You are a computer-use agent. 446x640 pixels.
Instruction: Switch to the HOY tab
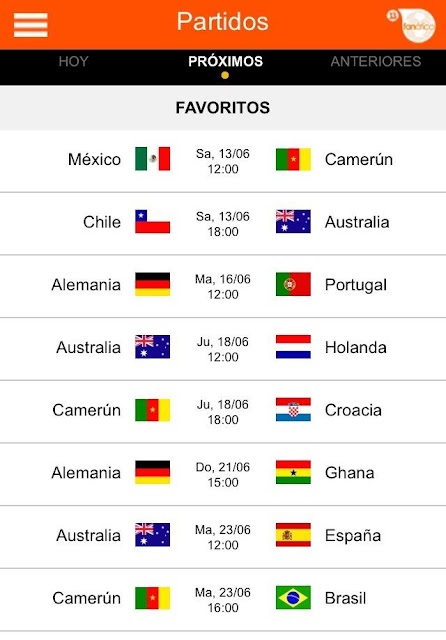coord(73,62)
